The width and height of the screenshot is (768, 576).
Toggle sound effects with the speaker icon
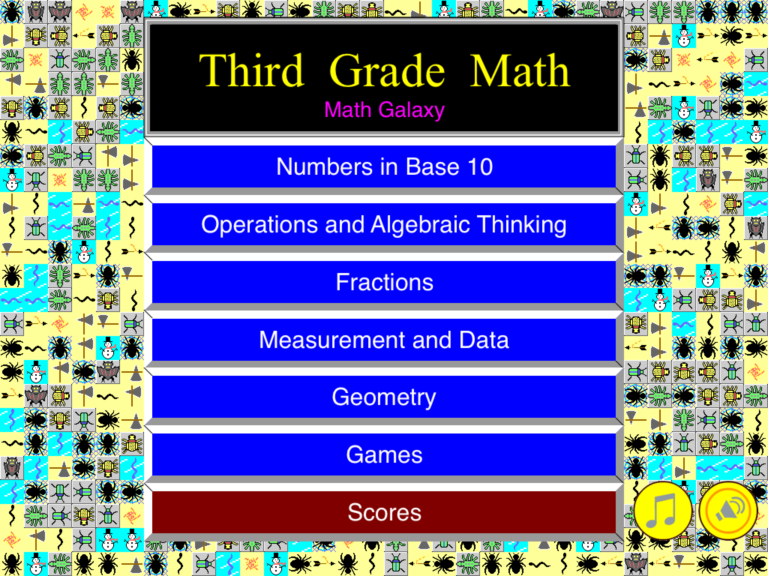coord(728,512)
